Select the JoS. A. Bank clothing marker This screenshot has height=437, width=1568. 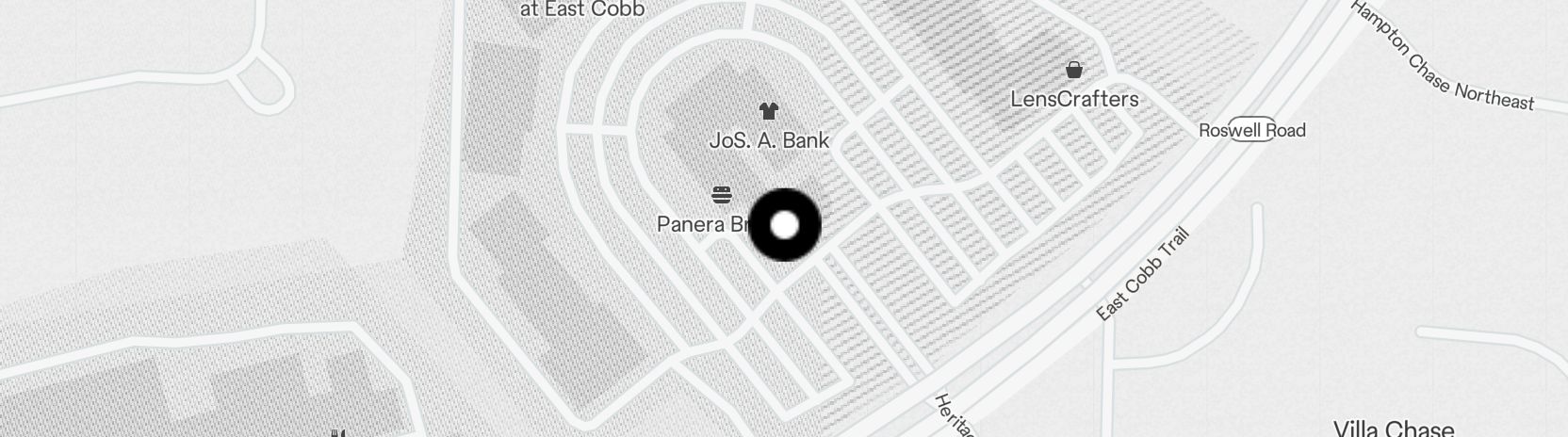[x=768, y=112]
